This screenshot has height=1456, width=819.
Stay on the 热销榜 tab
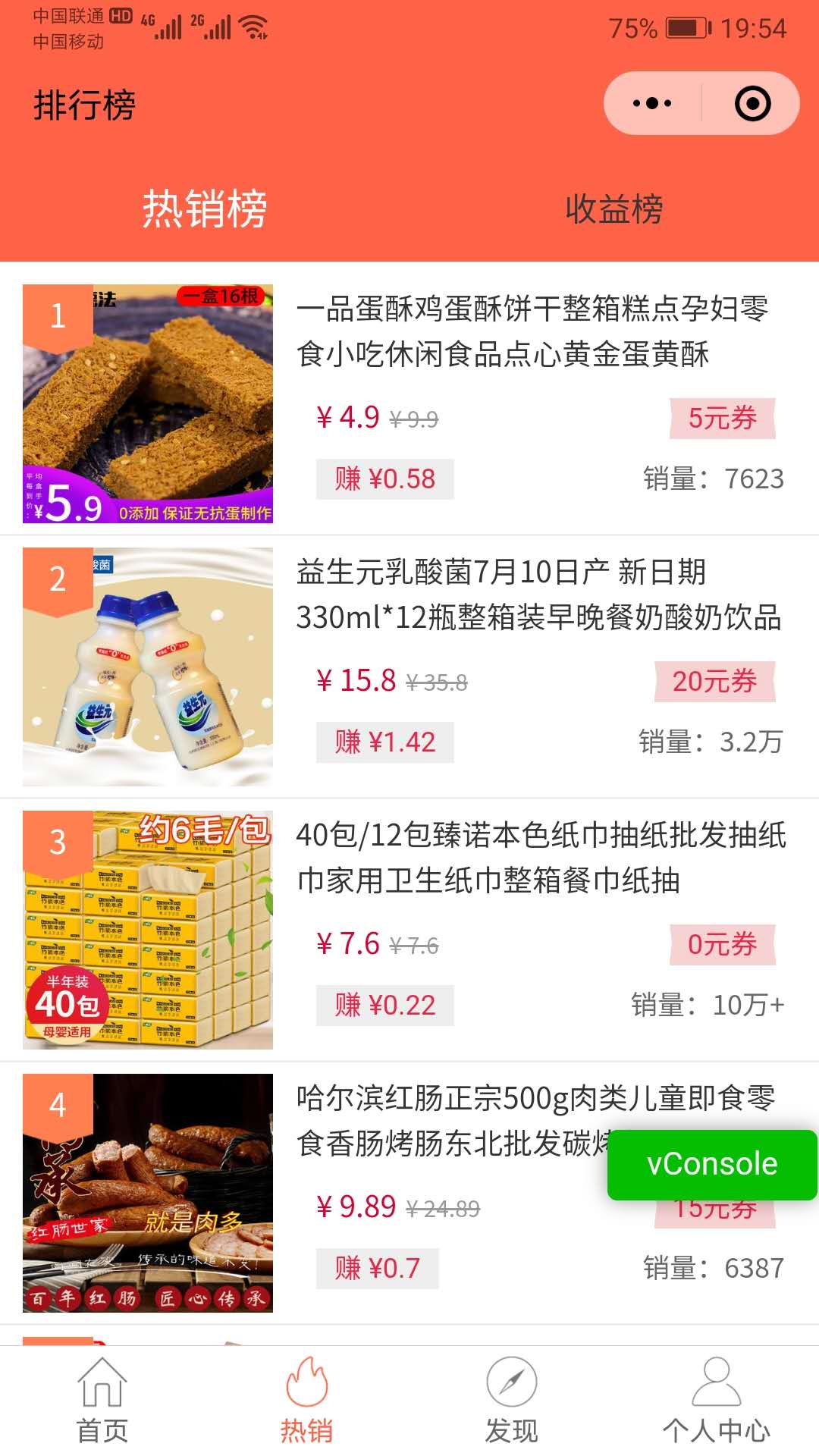tap(205, 211)
